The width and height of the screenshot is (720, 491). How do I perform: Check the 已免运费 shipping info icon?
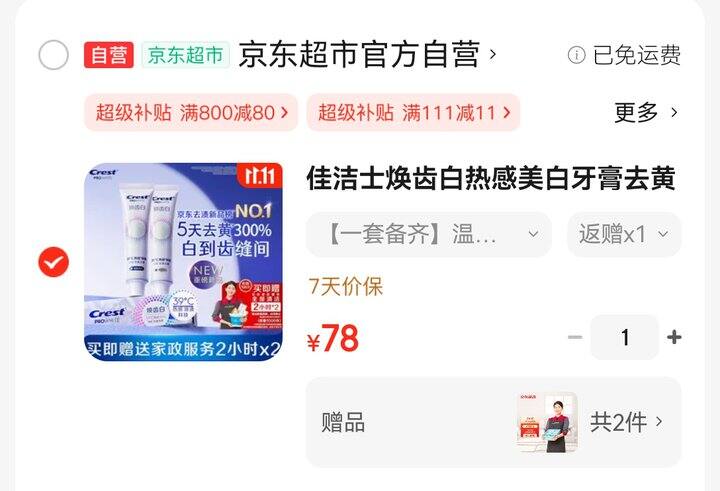pyautogui.click(x=576, y=55)
